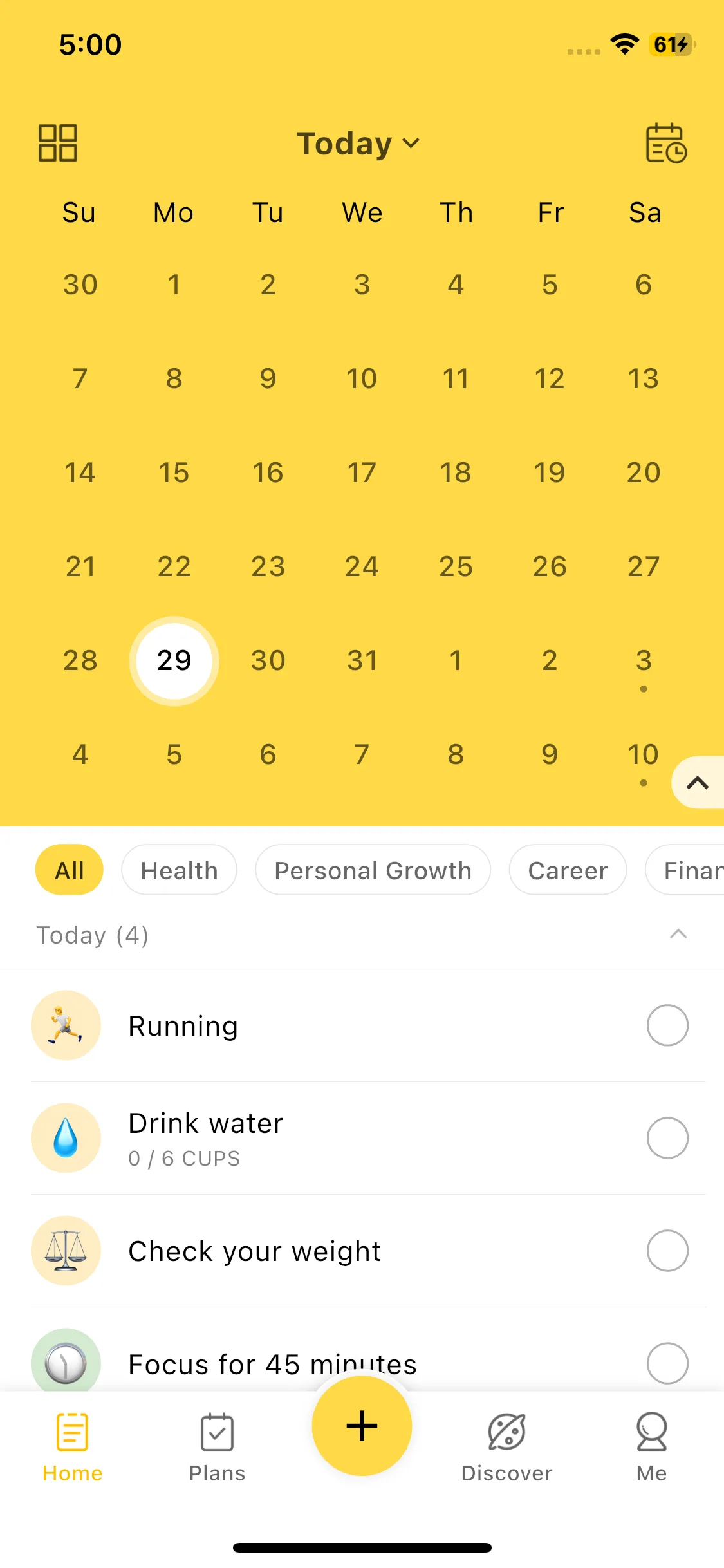Add a new habit with the plus button
Screen dimensions: 724x1568
pyautogui.click(x=362, y=1426)
